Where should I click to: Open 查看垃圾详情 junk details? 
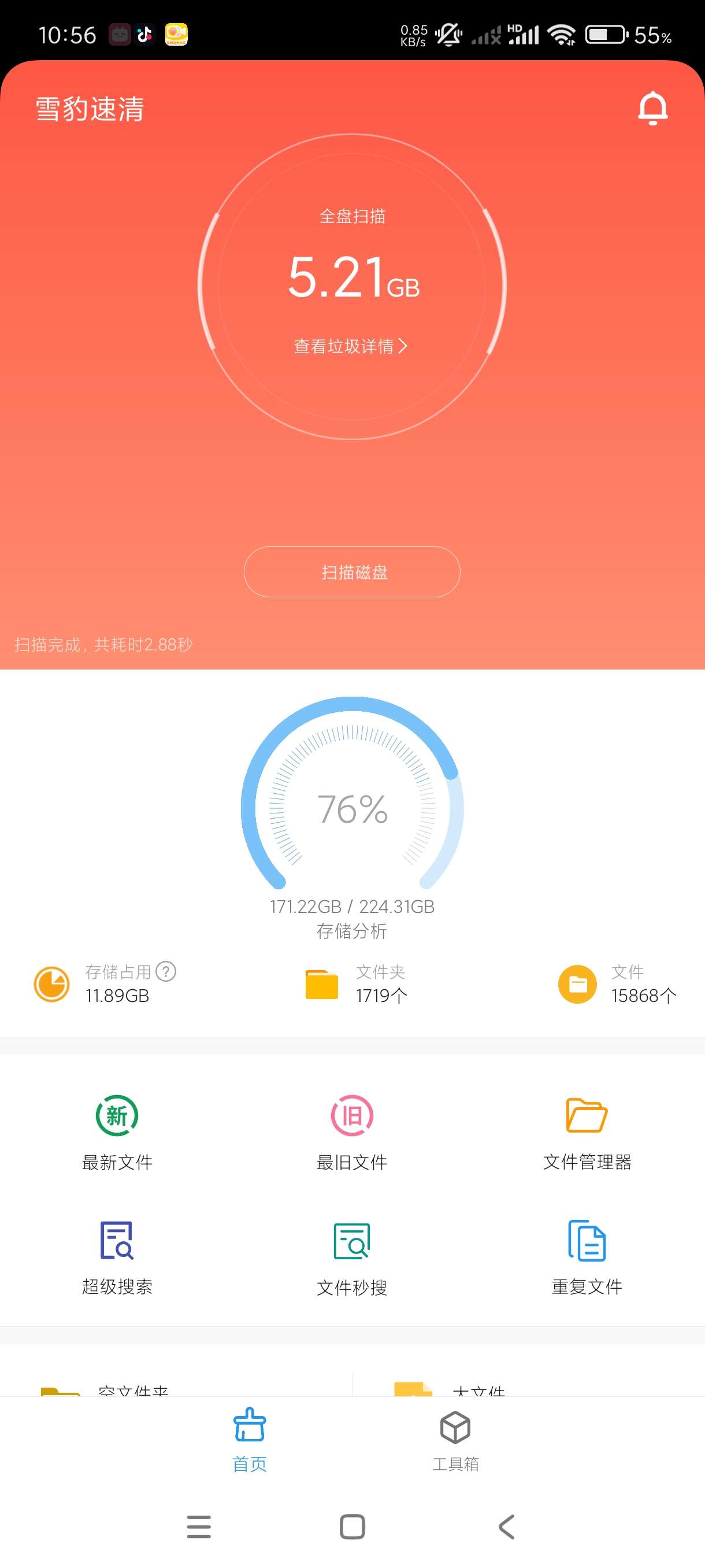coord(351,346)
